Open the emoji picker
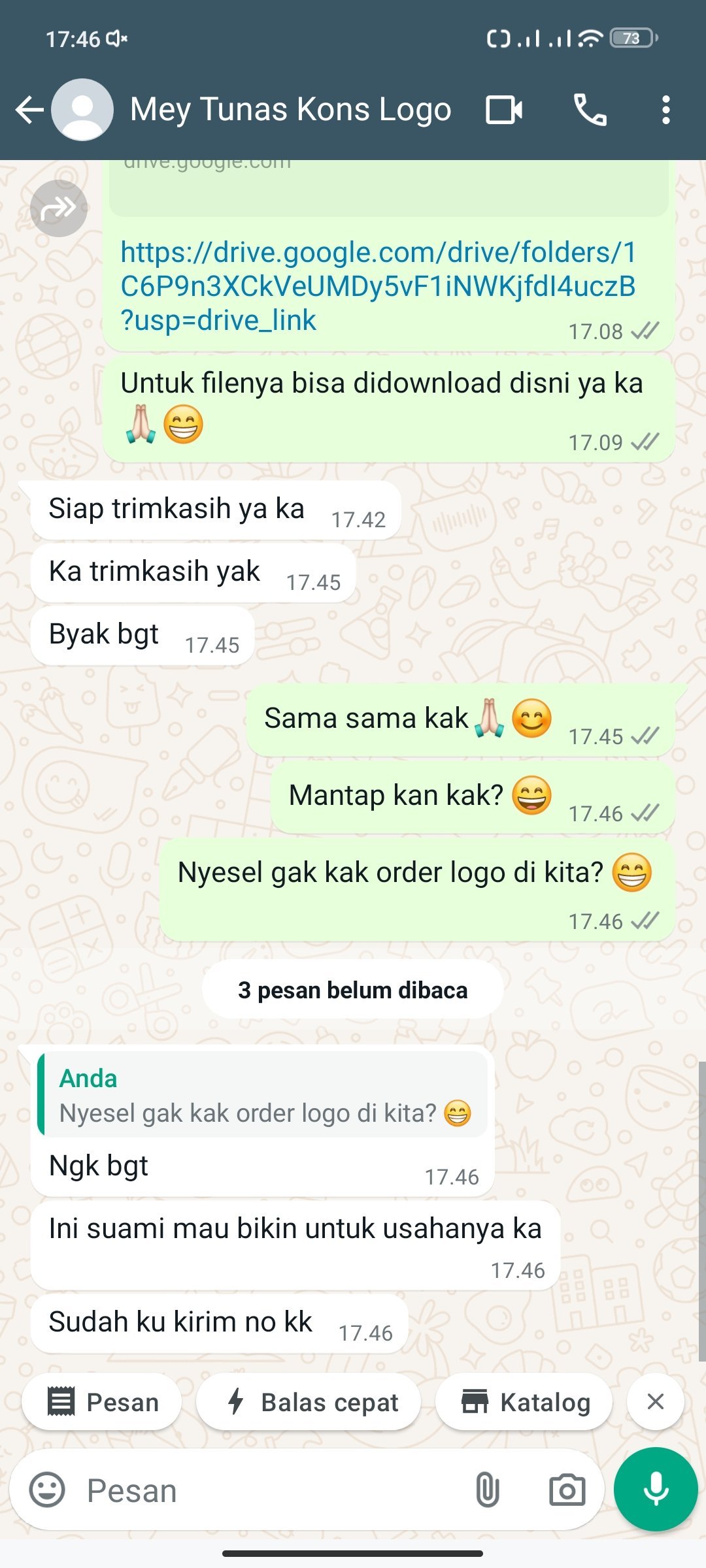 tap(47, 1490)
